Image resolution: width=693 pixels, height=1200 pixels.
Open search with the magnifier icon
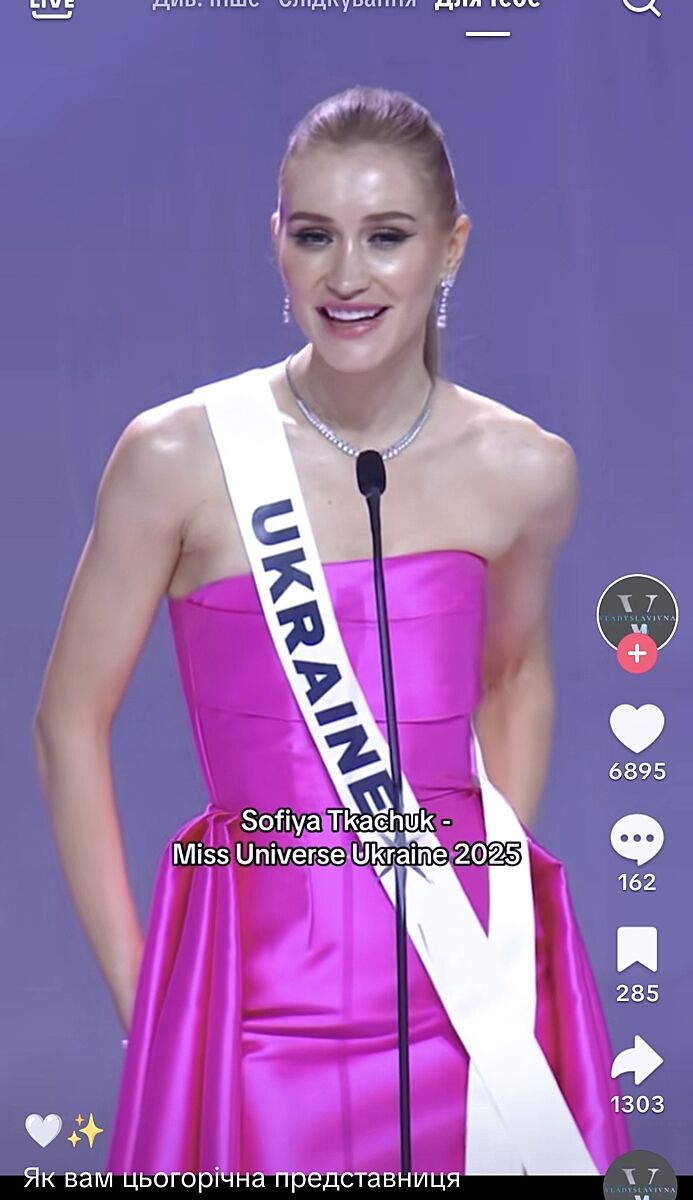[641, 5]
